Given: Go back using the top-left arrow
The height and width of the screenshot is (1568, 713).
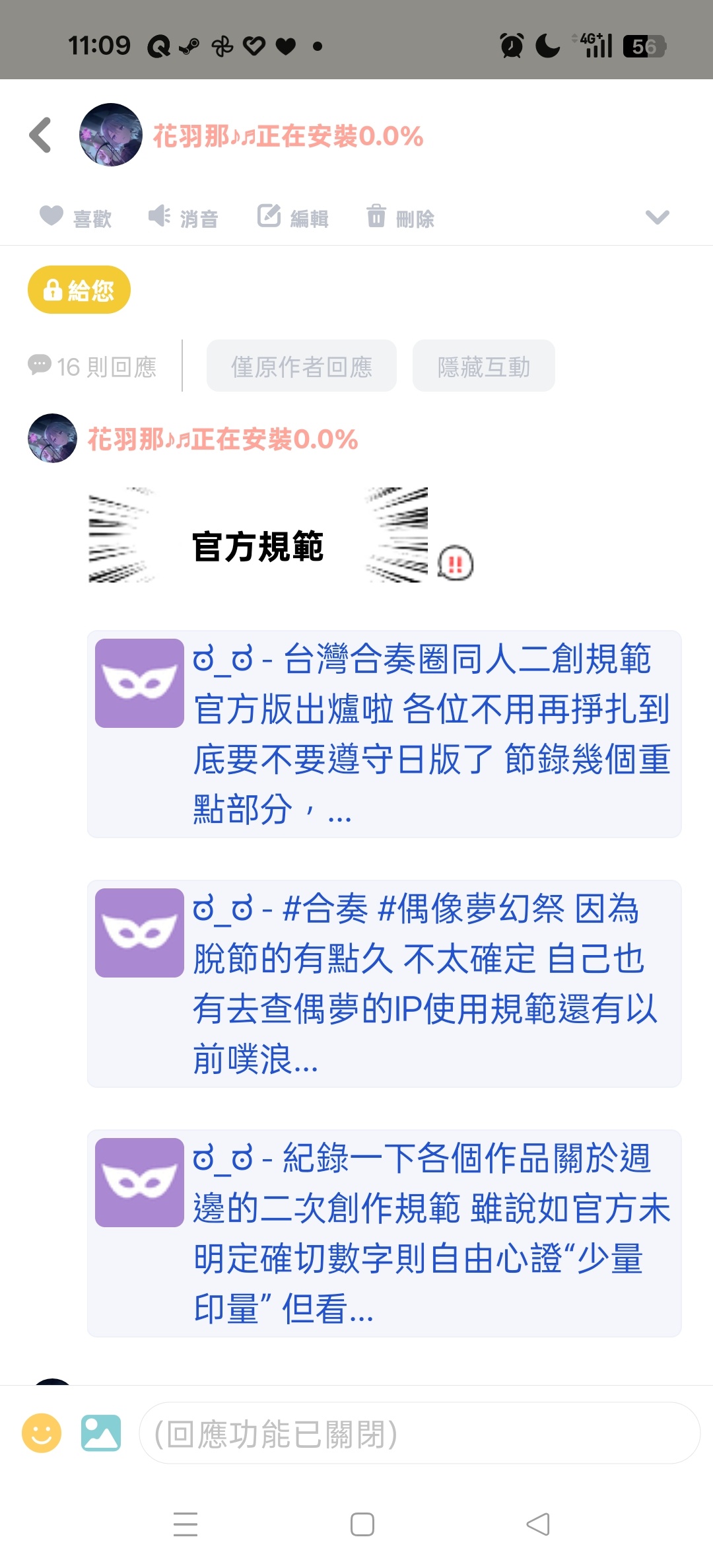Looking at the screenshot, I should [x=41, y=135].
